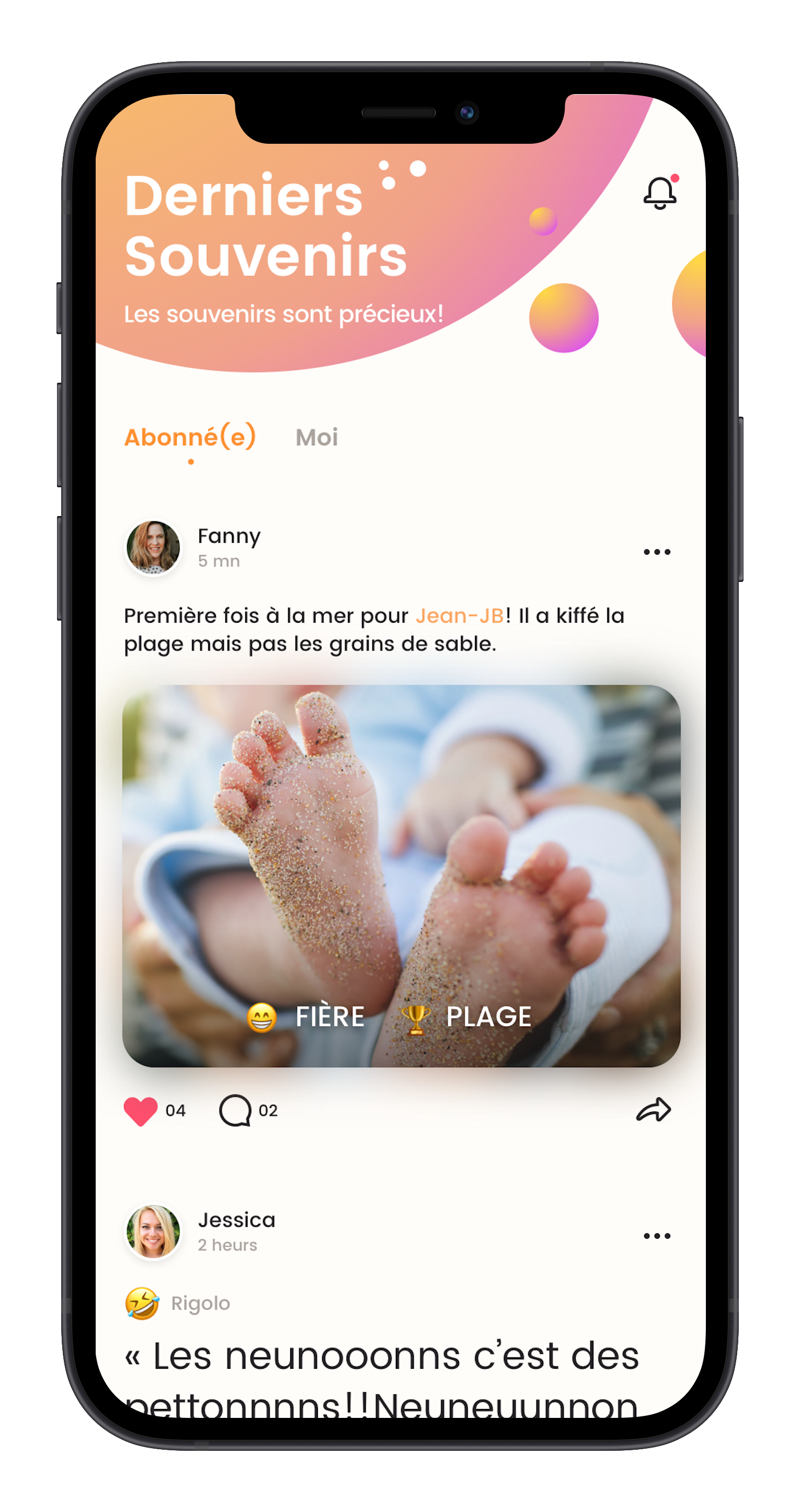Open Fanny's profile picture

click(x=153, y=547)
